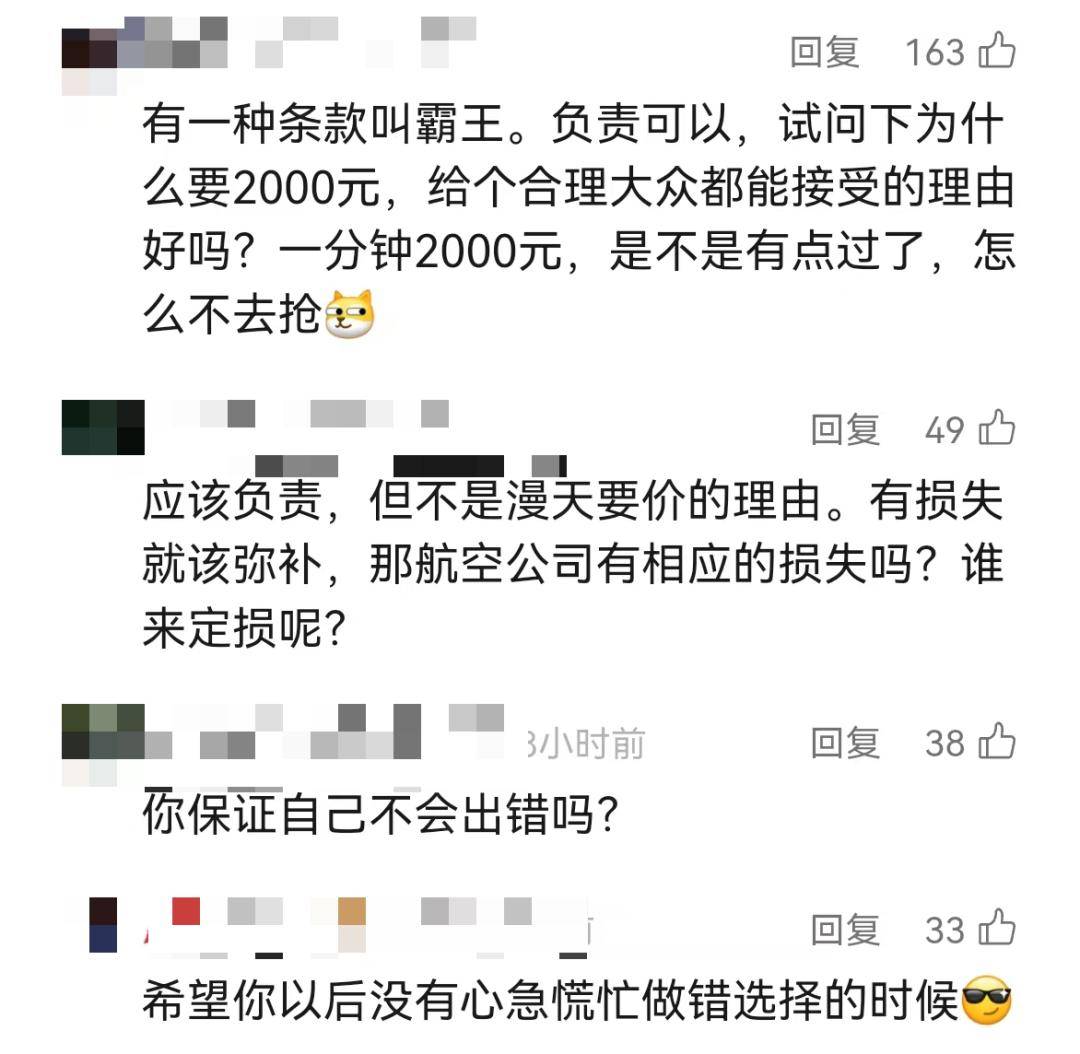Open the avatar of the top commenter
Image resolution: width=1080 pixels, height=1054 pixels.
point(90,55)
